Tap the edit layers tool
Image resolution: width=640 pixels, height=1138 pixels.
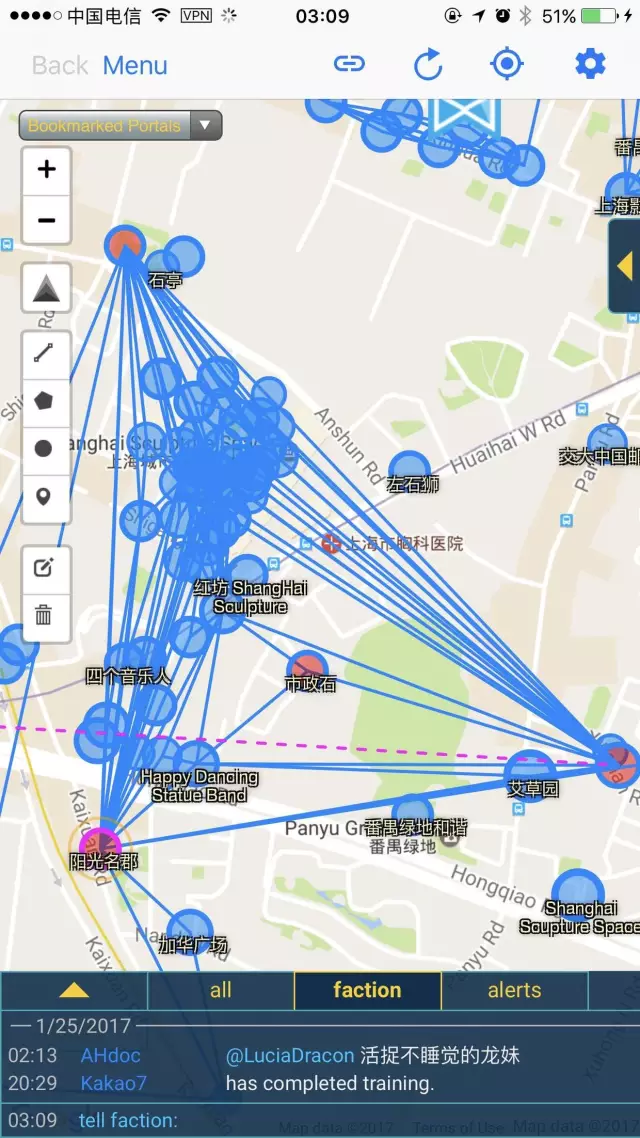(44, 568)
